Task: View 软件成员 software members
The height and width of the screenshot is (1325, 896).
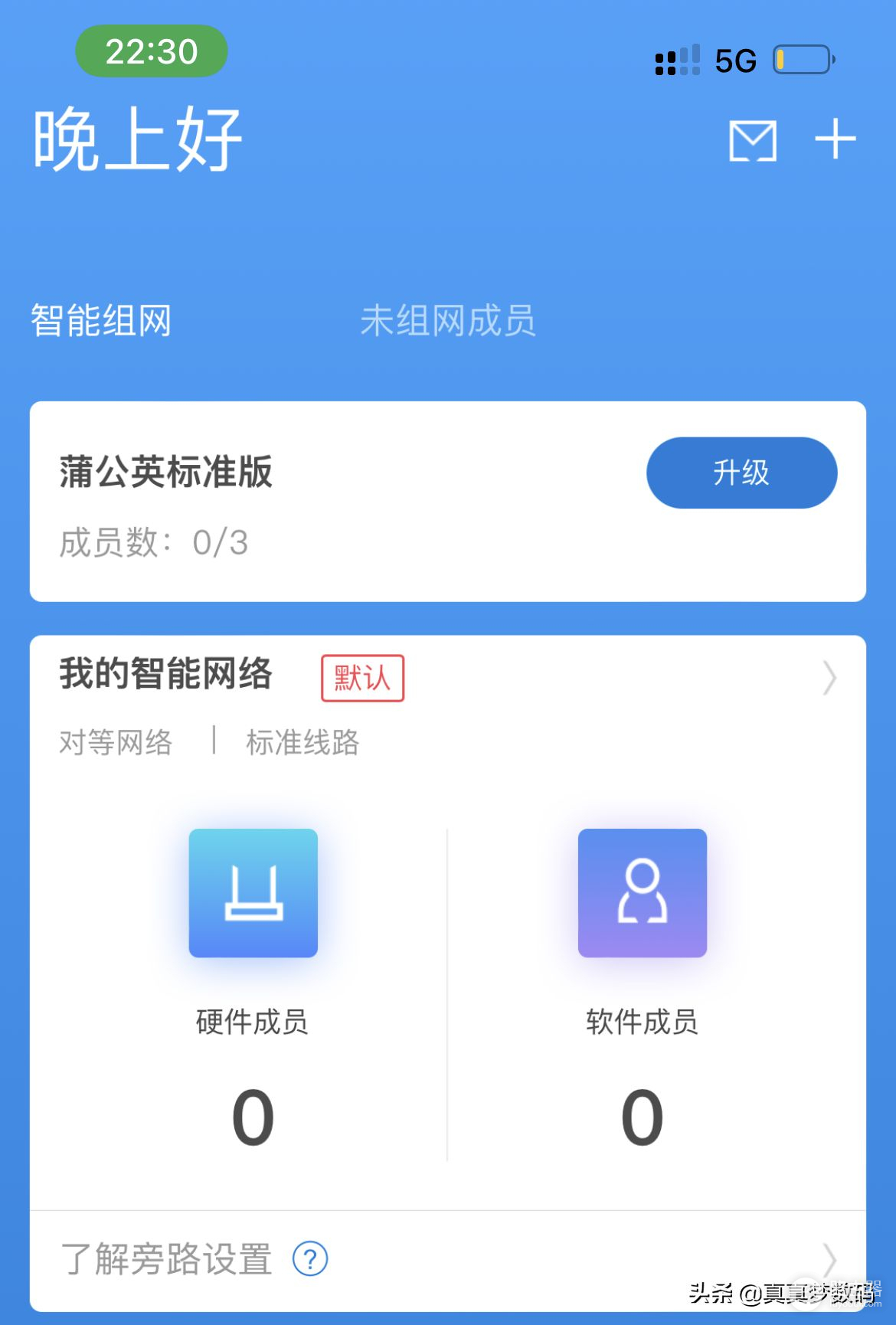Action: (642, 894)
